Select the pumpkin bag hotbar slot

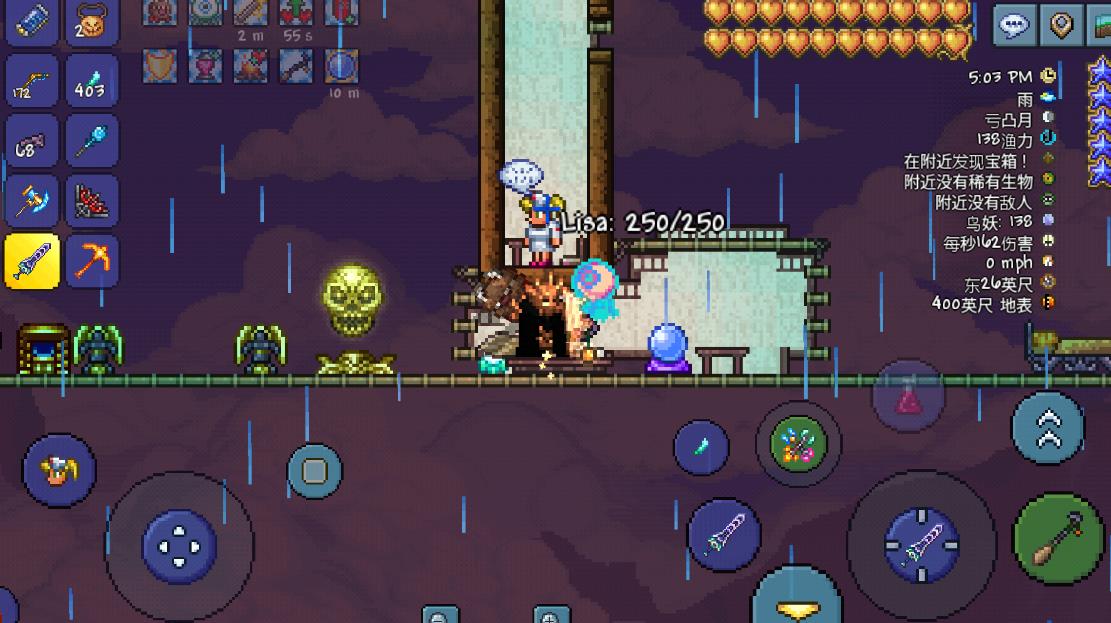click(92, 22)
